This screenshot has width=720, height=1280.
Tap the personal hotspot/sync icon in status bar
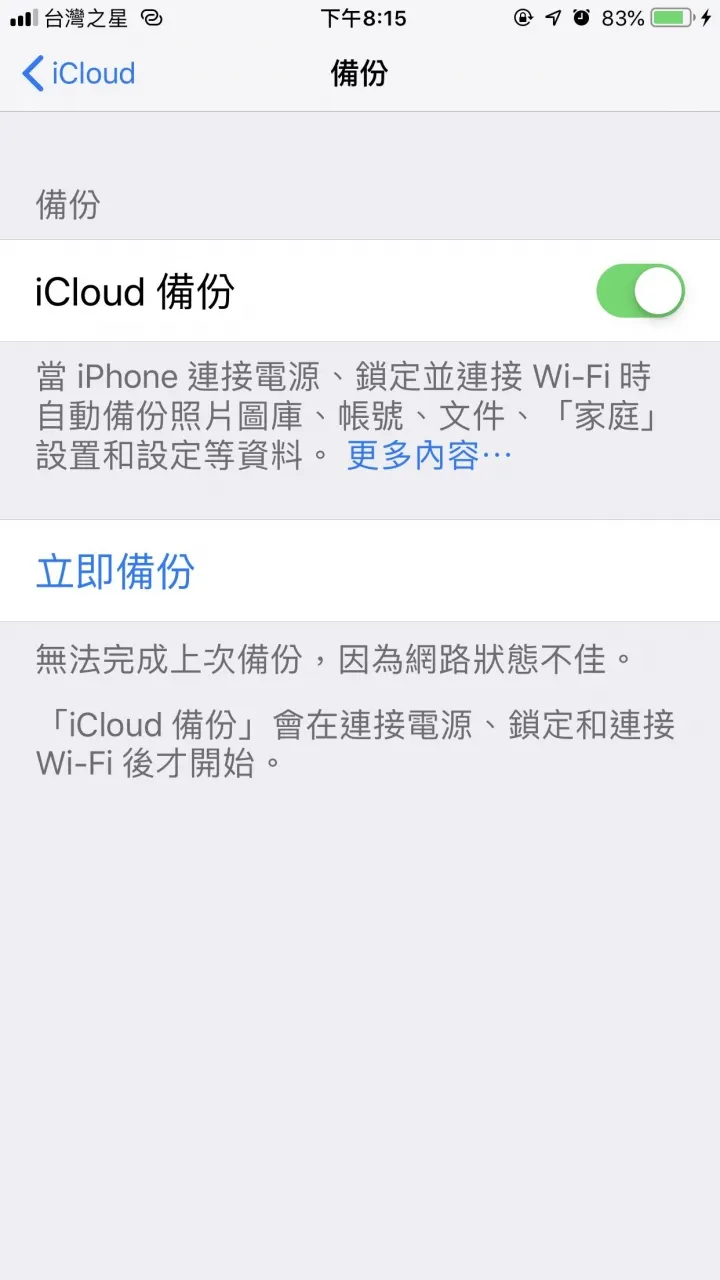point(150,17)
